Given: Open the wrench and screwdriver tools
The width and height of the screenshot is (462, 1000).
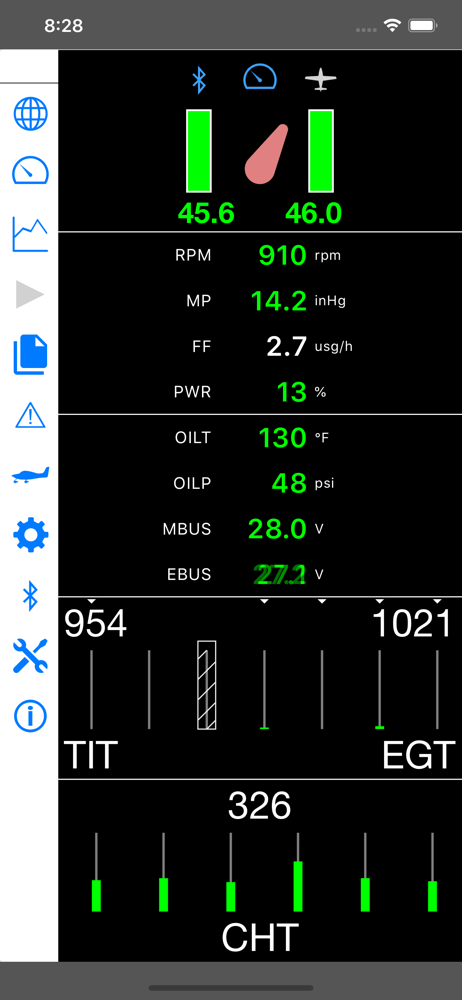Looking at the screenshot, I should pos(30,656).
